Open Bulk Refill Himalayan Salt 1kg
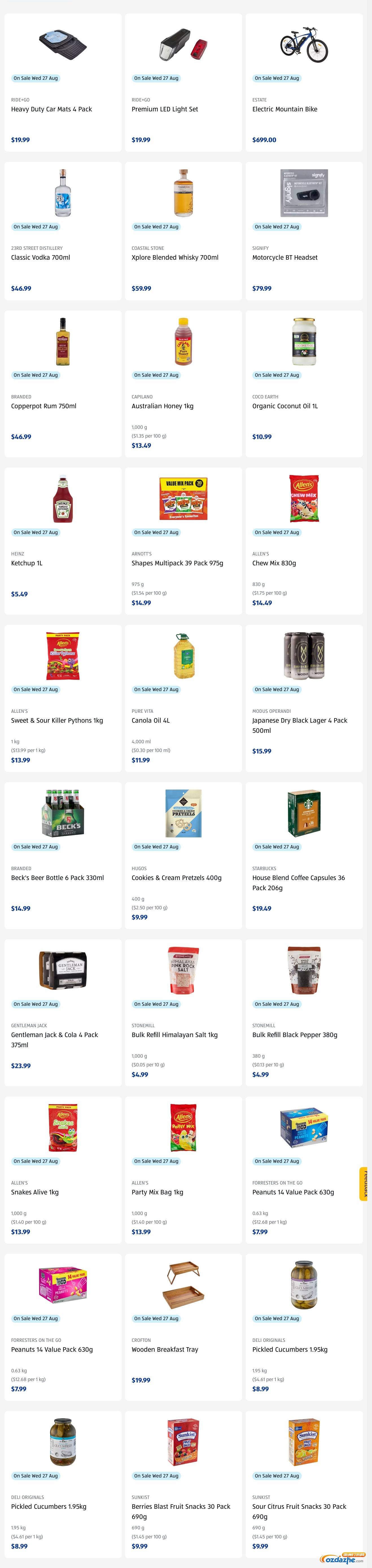372x1568 pixels. [x=174, y=1035]
